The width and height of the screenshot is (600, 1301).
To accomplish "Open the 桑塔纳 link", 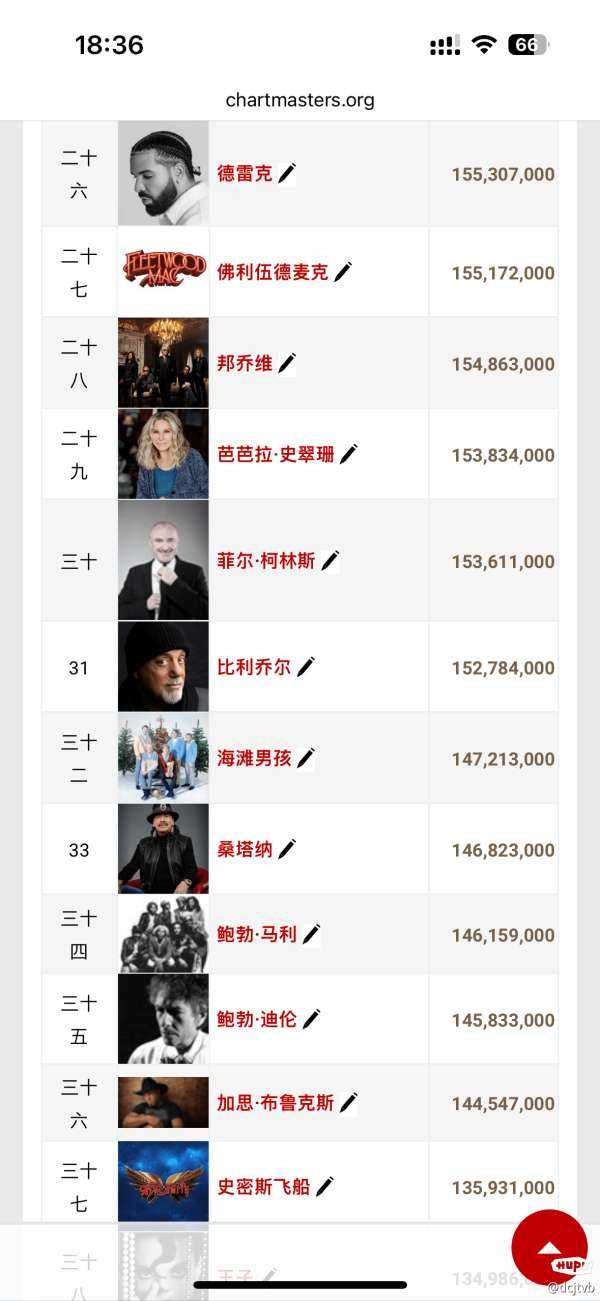I will point(245,849).
